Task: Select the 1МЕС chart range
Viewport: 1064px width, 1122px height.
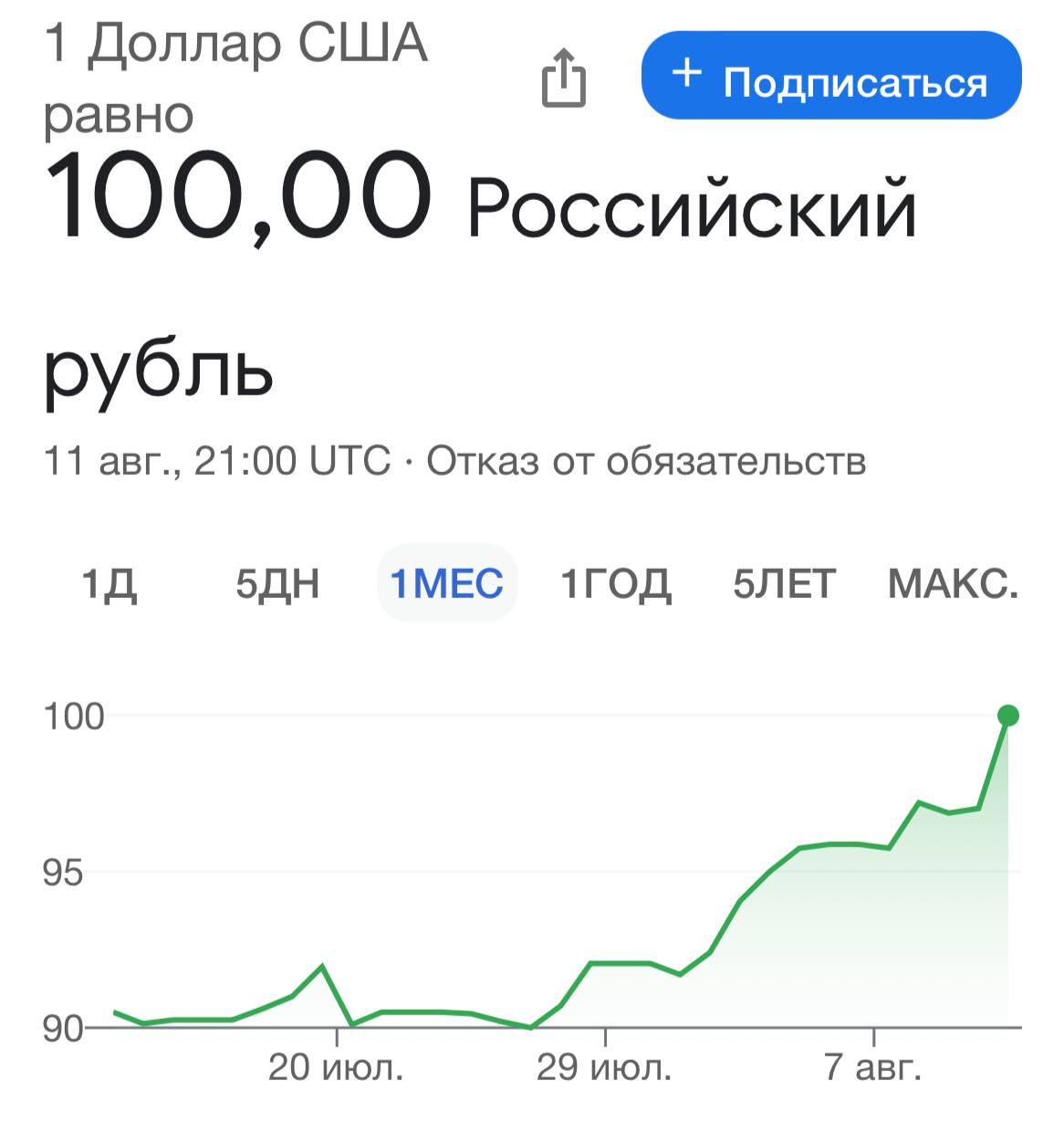Action: tap(447, 583)
